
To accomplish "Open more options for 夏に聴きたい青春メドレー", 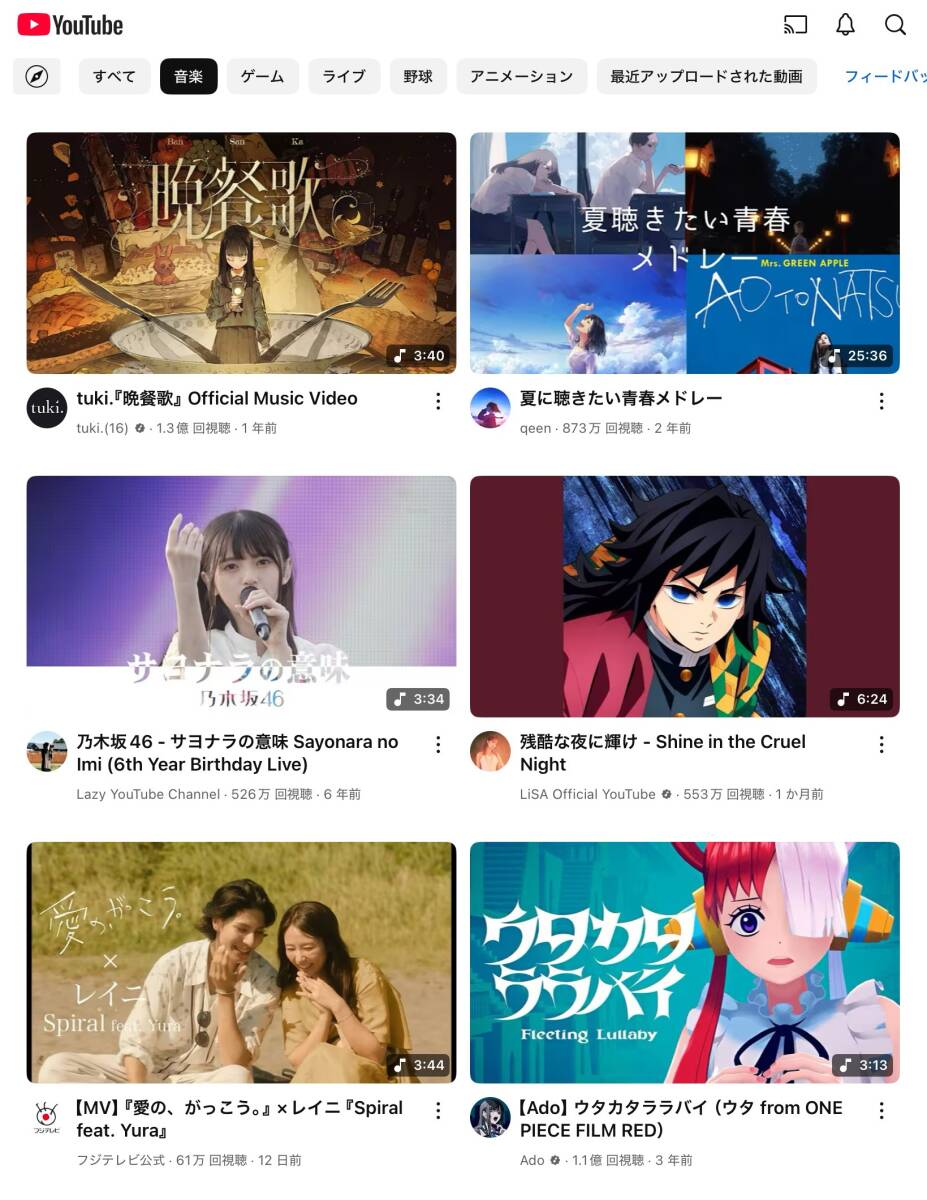I will [x=881, y=401].
